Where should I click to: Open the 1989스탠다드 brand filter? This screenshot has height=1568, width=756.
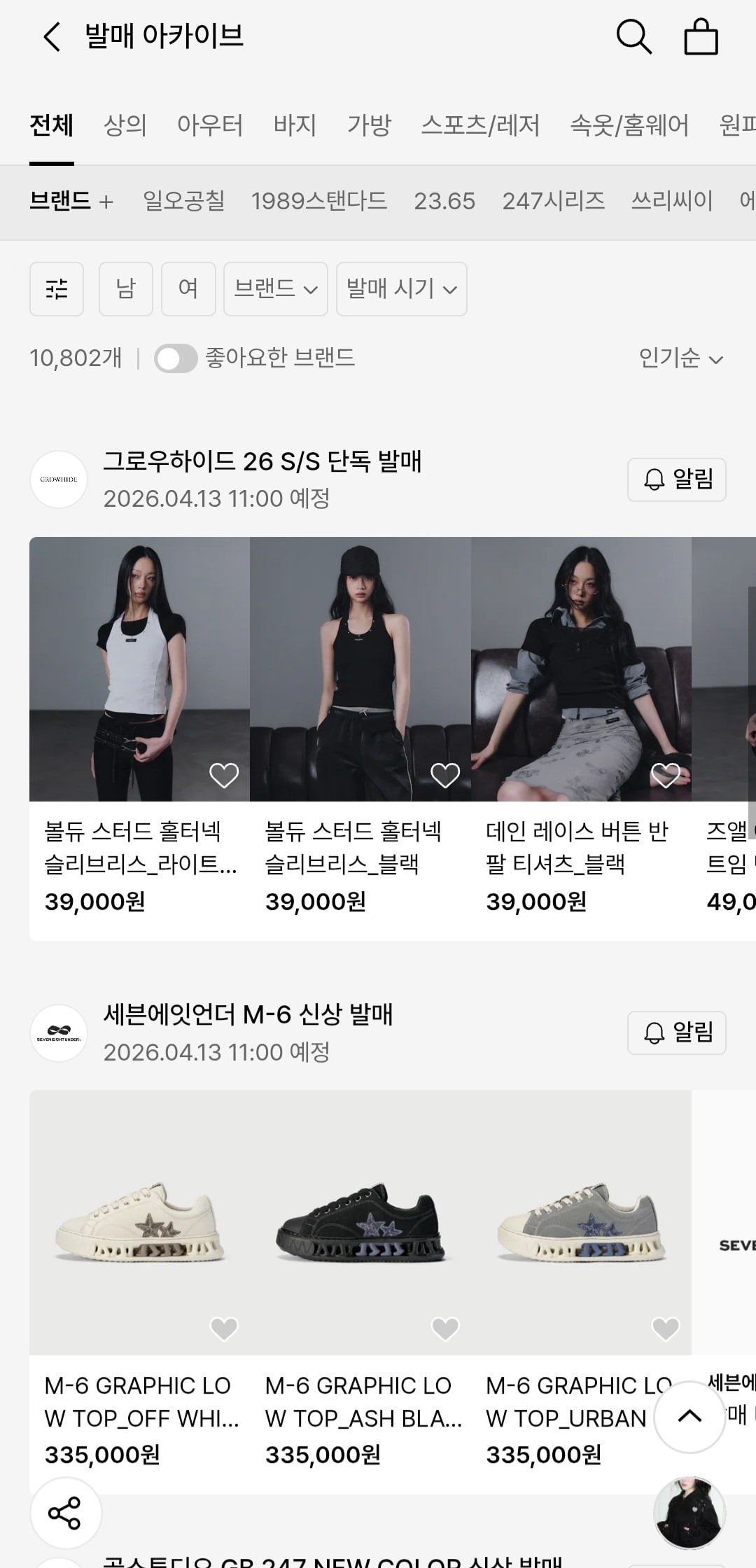tap(319, 202)
